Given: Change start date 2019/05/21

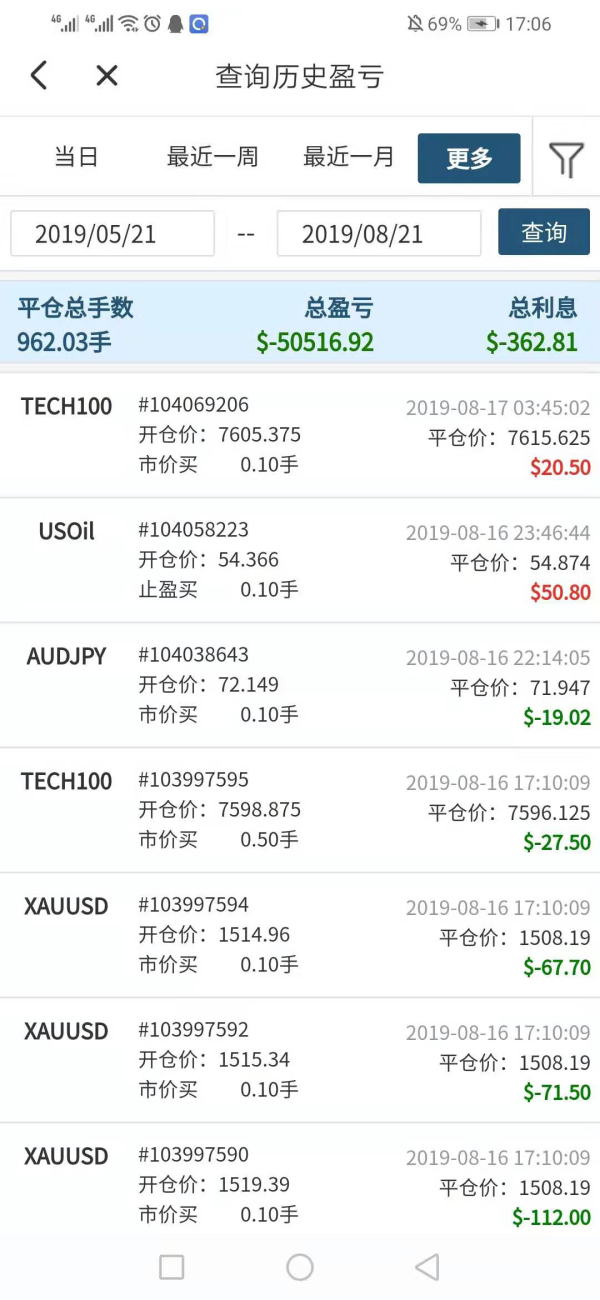Looking at the screenshot, I should tap(112, 234).
